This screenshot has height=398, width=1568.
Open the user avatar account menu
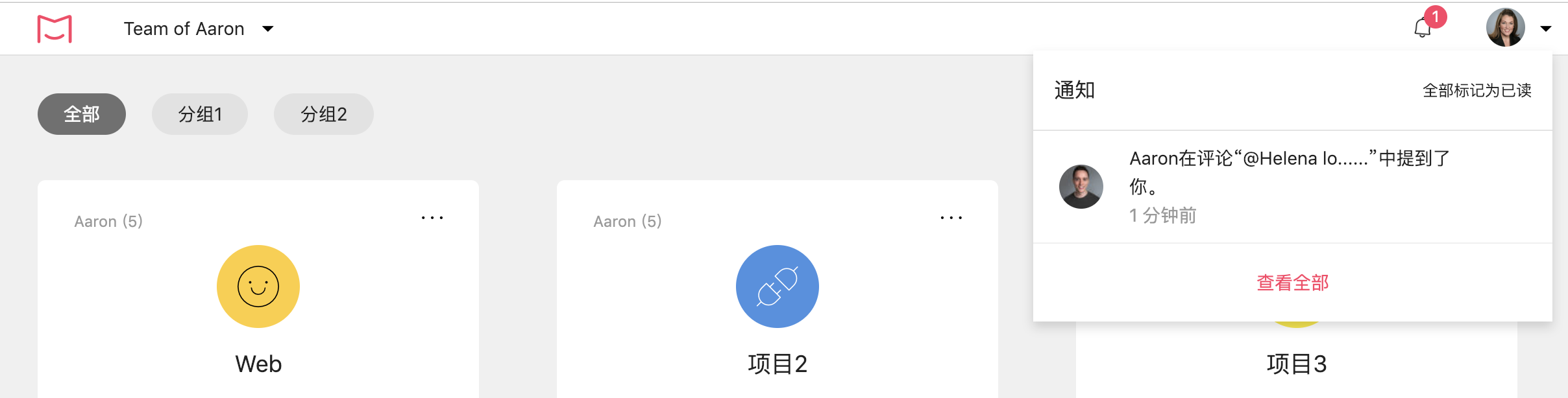point(1506,28)
